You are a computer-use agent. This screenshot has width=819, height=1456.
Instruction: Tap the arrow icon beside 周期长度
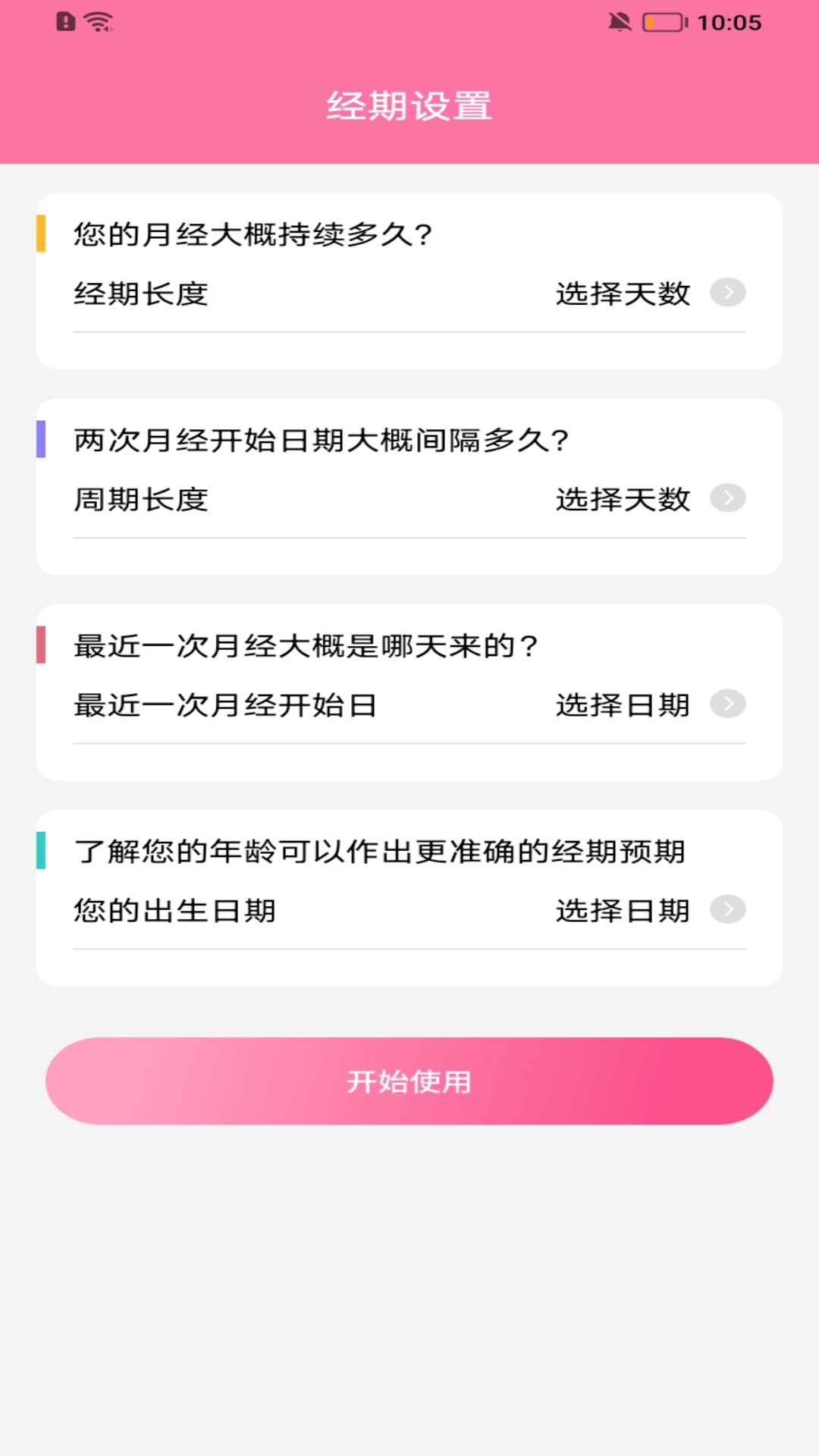(x=728, y=499)
